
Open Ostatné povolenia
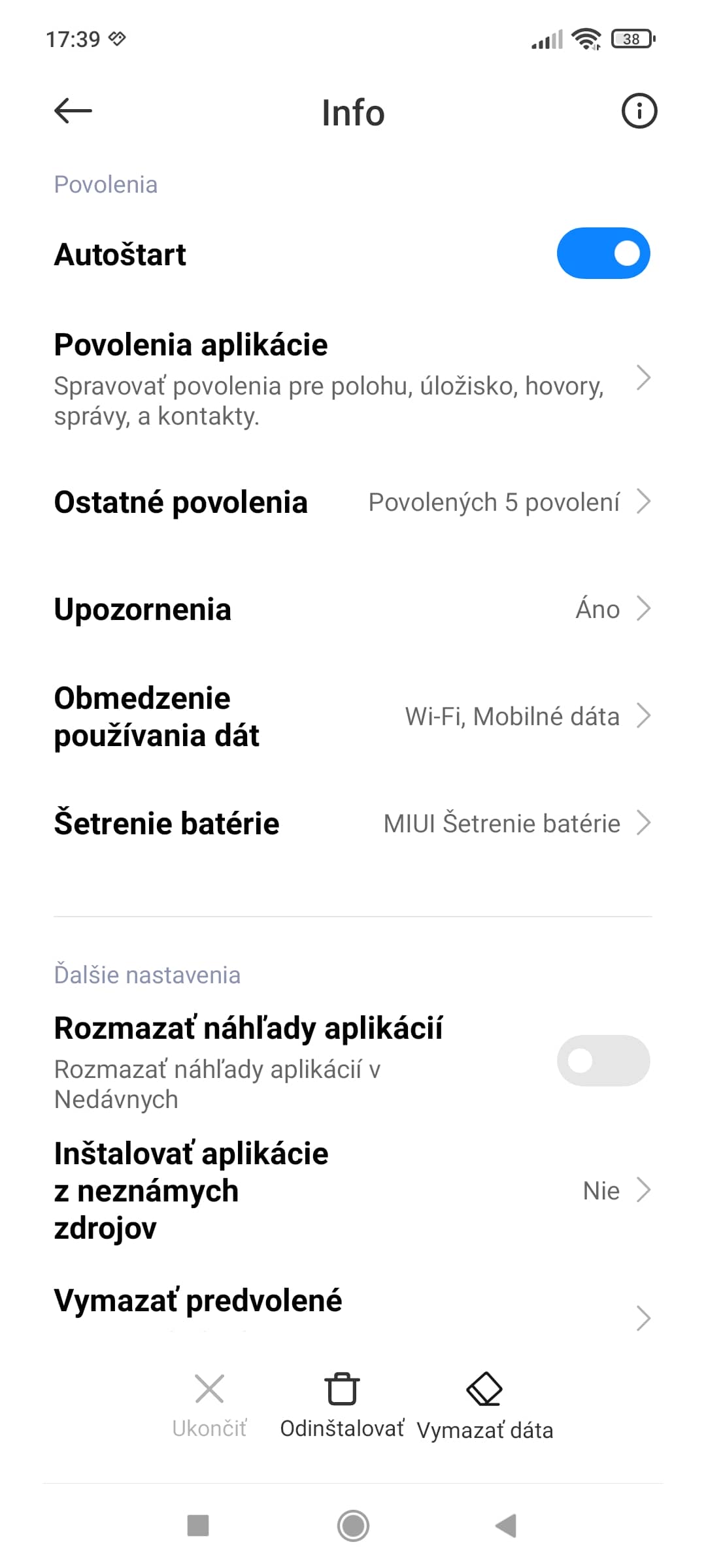pos(353,502)
